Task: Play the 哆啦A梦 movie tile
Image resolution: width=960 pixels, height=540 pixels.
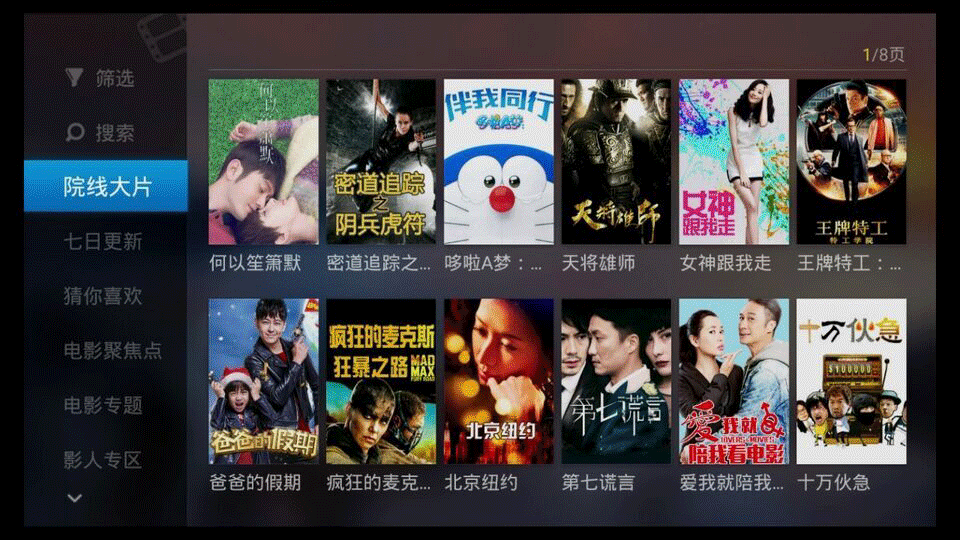Action: [x=498, y=162]
